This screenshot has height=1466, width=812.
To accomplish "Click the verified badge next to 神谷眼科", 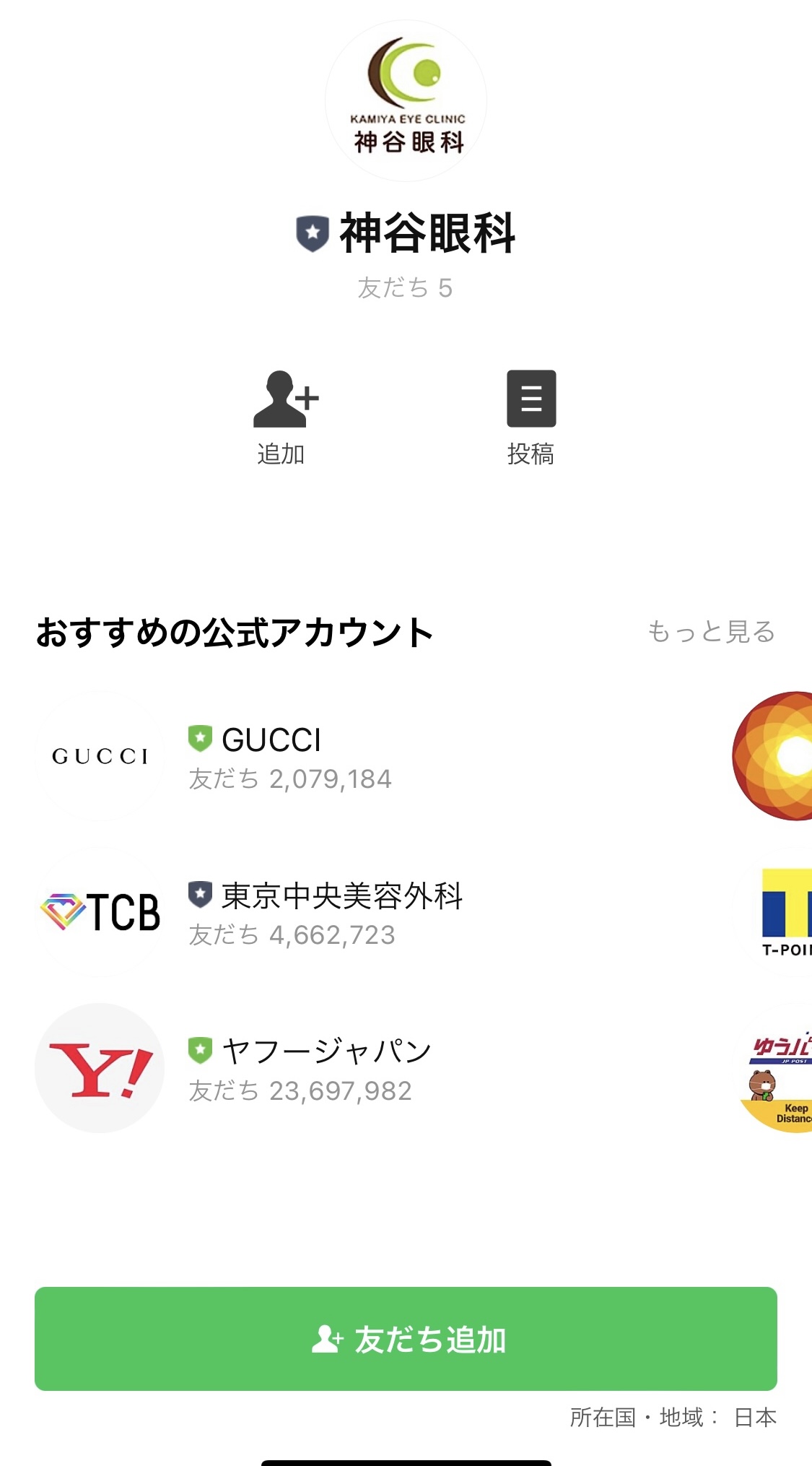I will click(313, 231).
